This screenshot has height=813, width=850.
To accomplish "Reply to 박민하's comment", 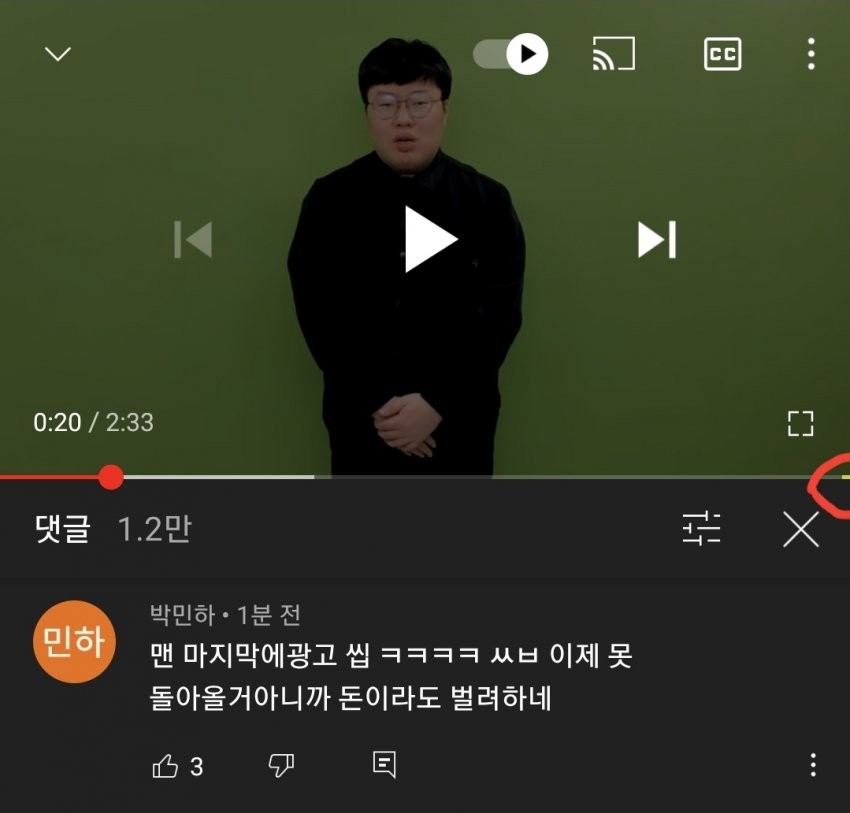I will click(x=384, y=766).
